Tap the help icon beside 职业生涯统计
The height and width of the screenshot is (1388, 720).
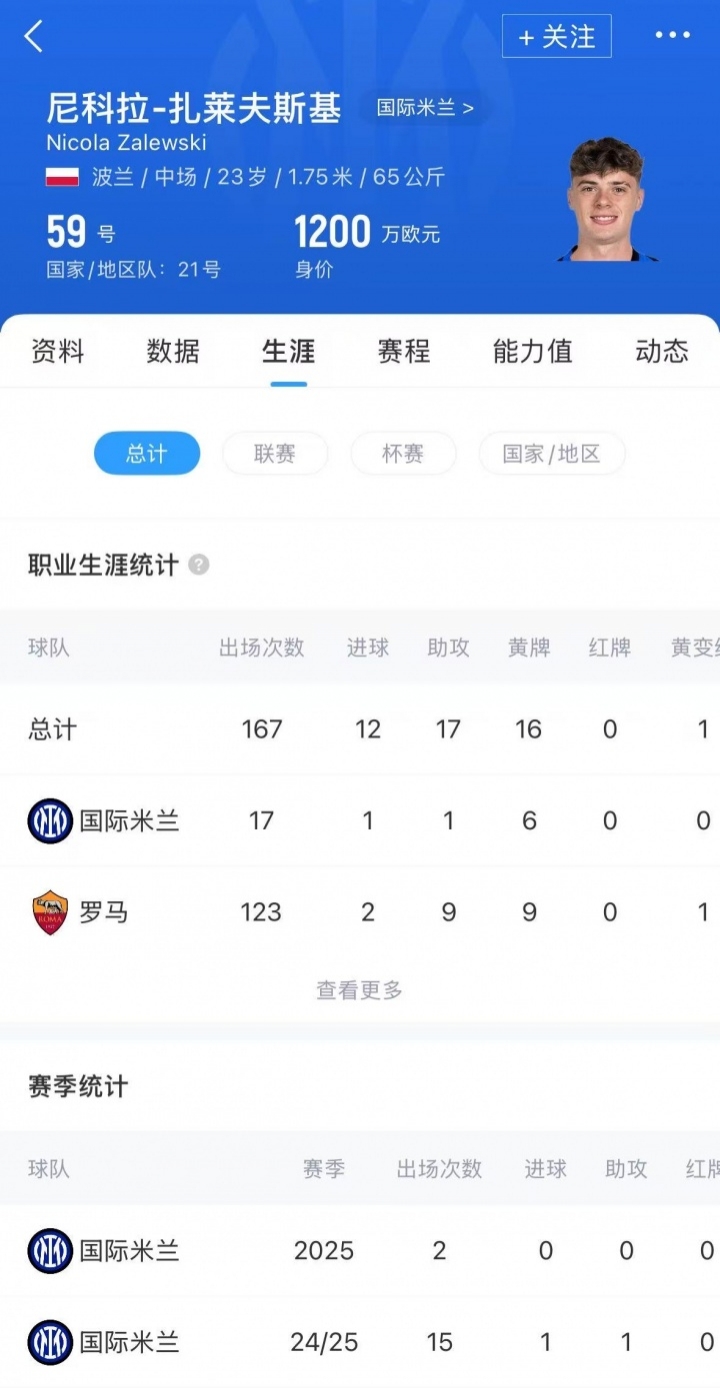point(199,565)
